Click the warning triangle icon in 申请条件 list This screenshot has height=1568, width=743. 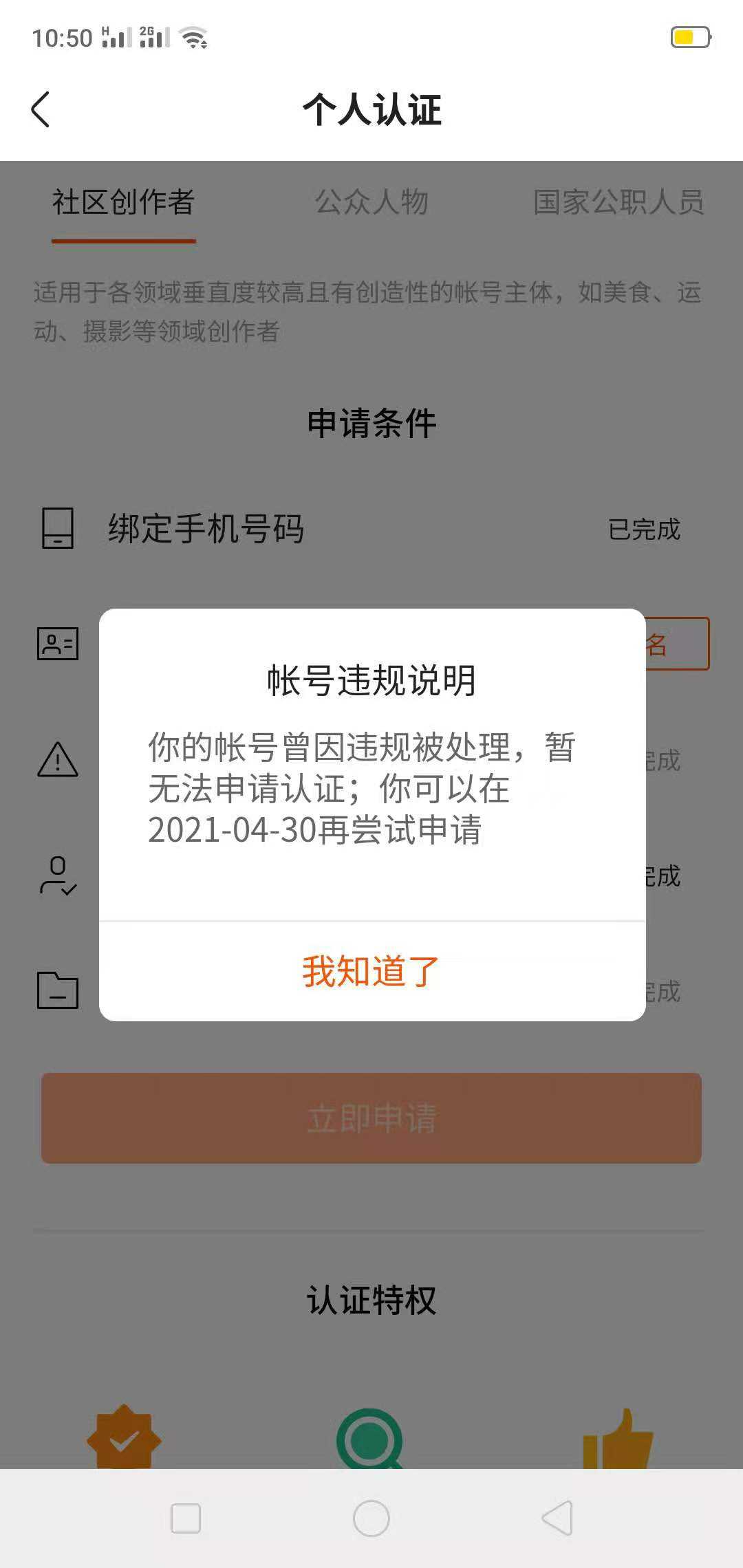click(x=58, y=761)
